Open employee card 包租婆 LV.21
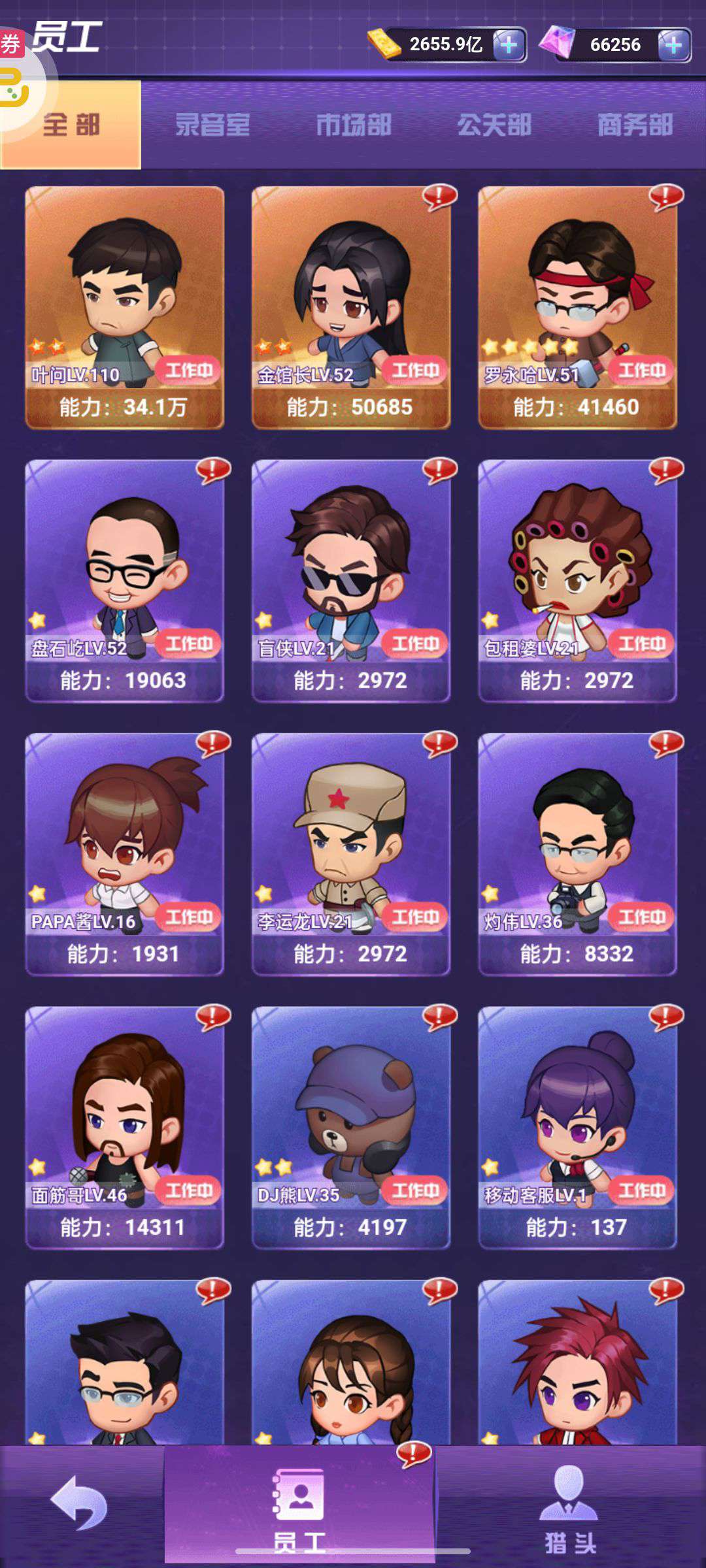 578,581
